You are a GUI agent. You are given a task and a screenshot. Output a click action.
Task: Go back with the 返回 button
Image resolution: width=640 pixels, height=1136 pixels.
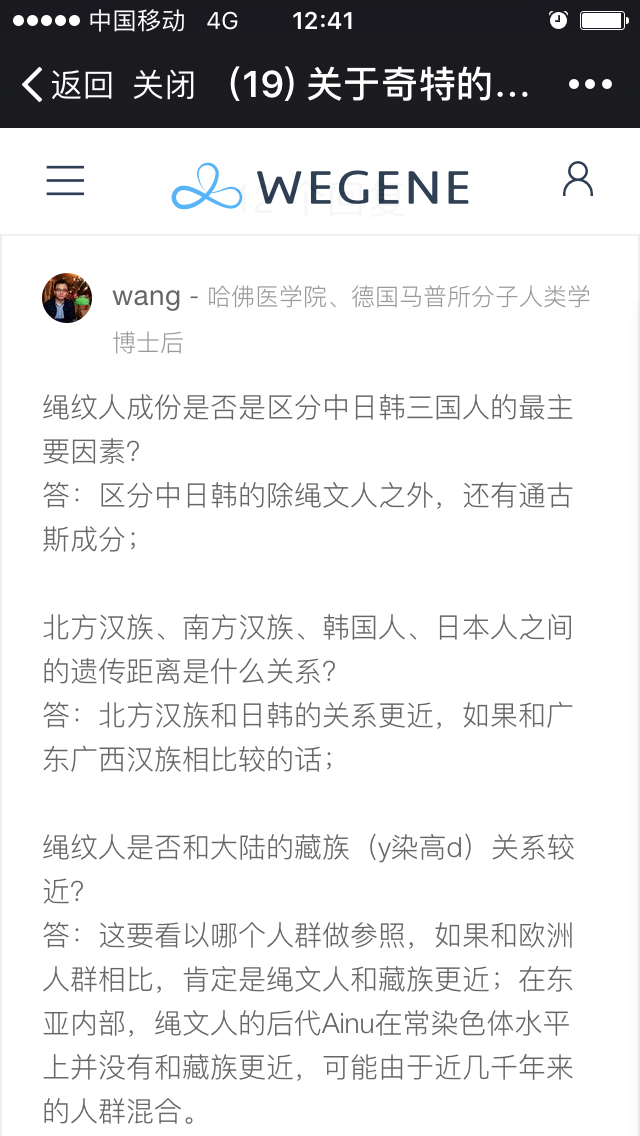[x=66, y=85]
